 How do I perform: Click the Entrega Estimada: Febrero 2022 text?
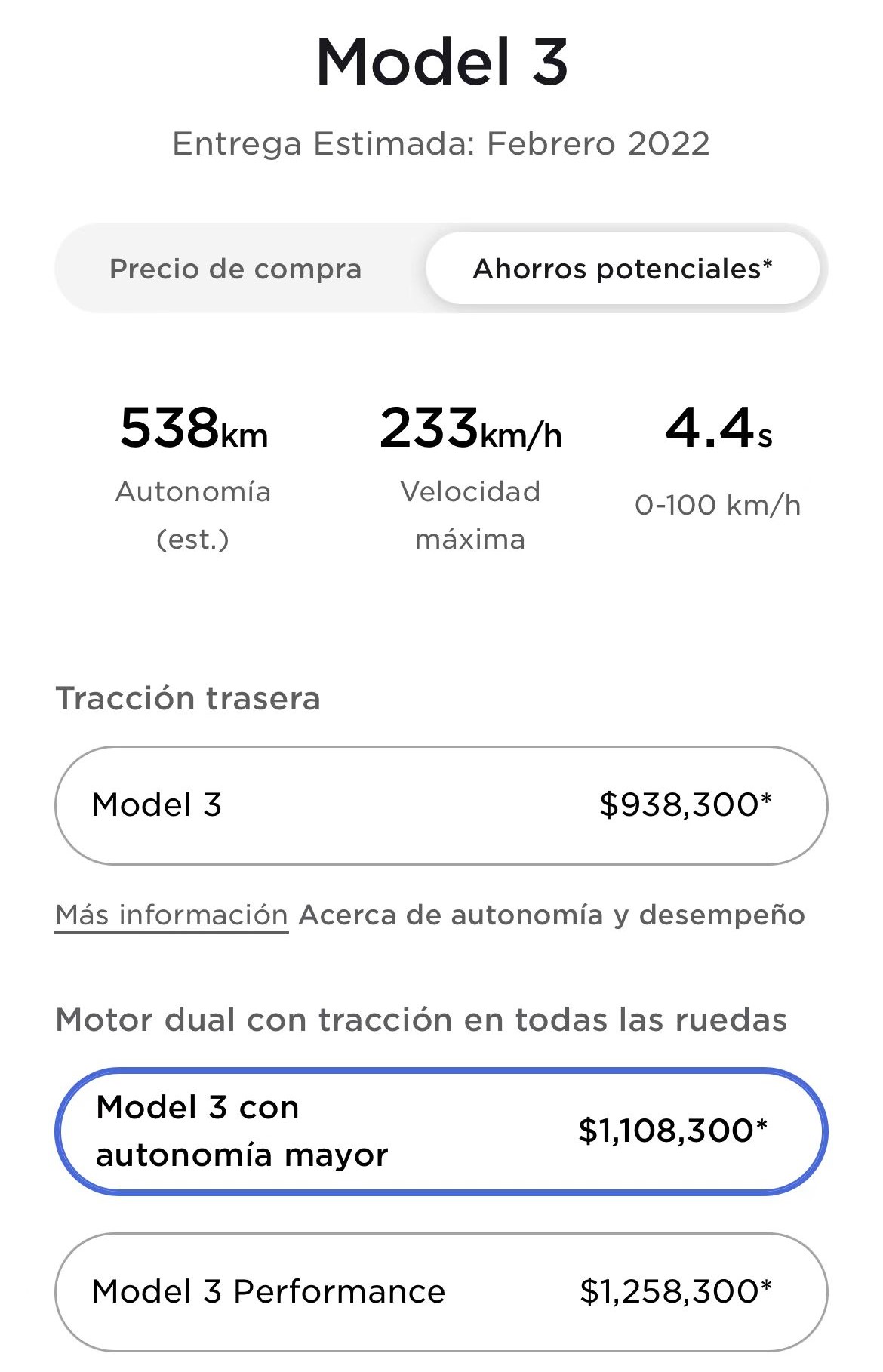(441, 143)
